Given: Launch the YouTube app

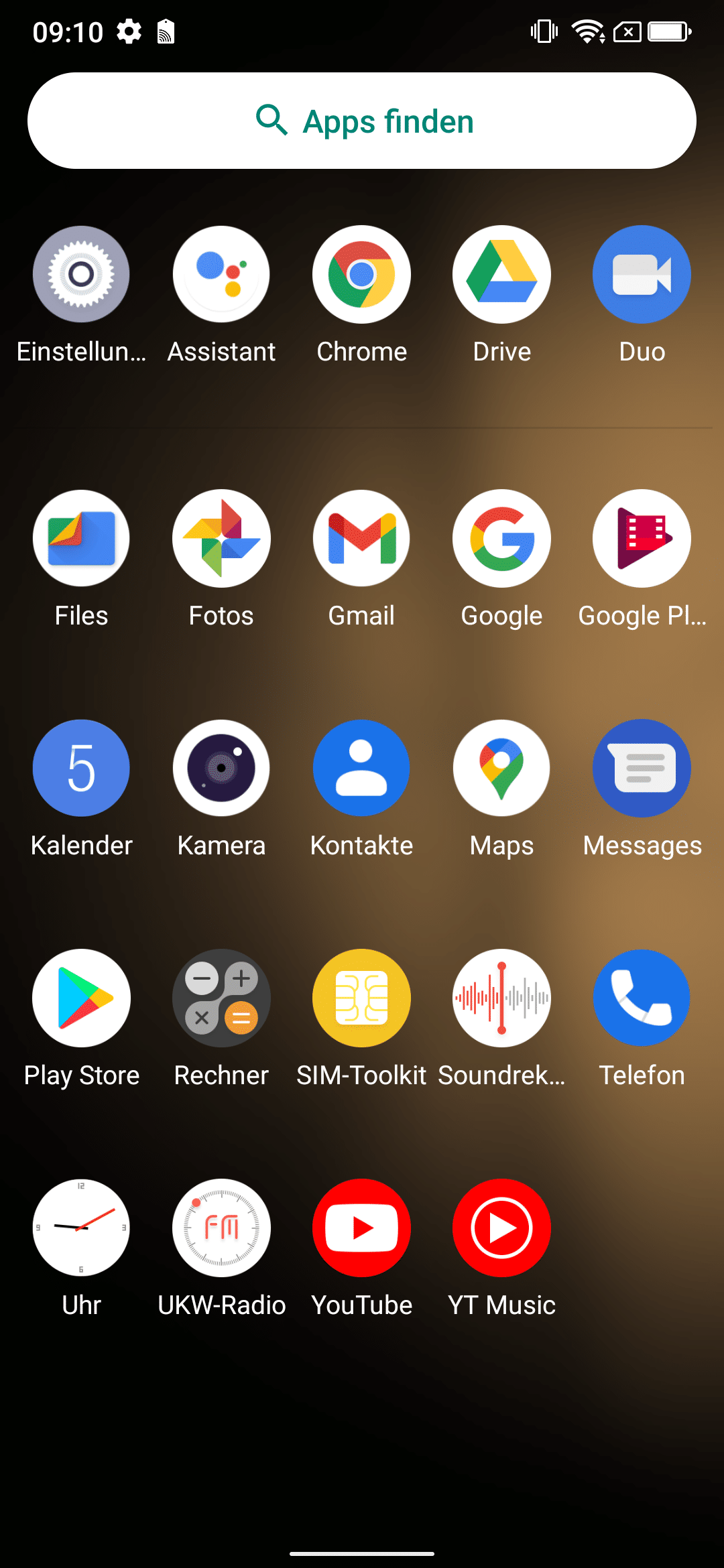Looking at the screenshot, I should coord(361,1228).
